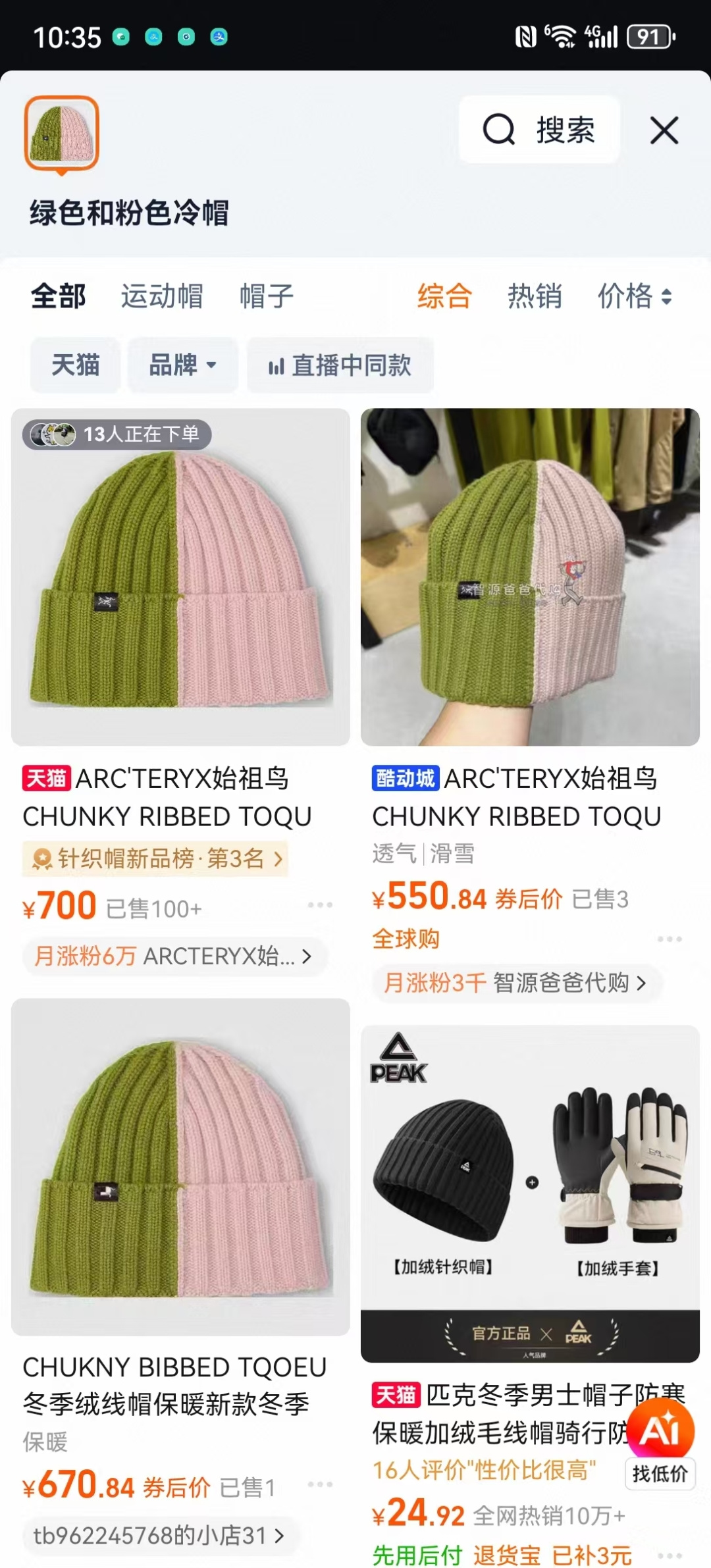The image size is (711, 1568).
Task: Sort results by 综合
Action: pyautogui.click(x=444, y=296)
